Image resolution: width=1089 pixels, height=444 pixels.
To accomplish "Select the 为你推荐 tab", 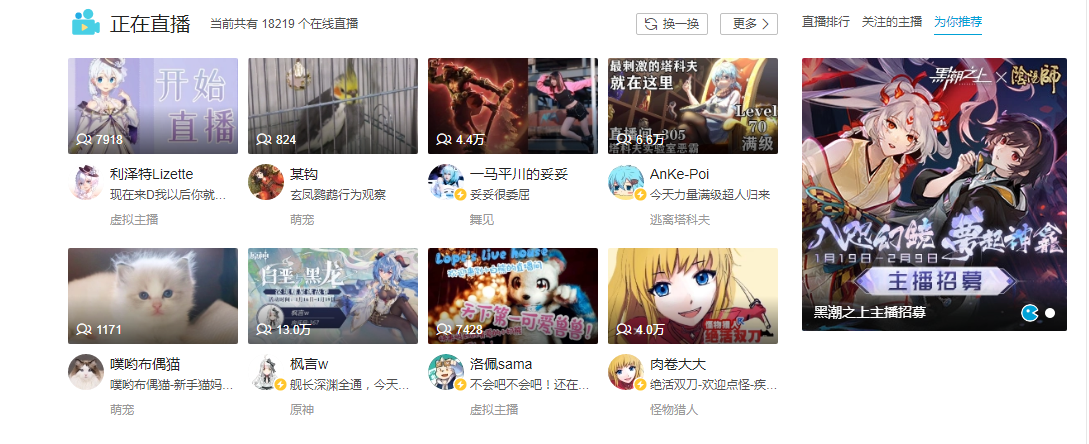I will tap(957, 21).
